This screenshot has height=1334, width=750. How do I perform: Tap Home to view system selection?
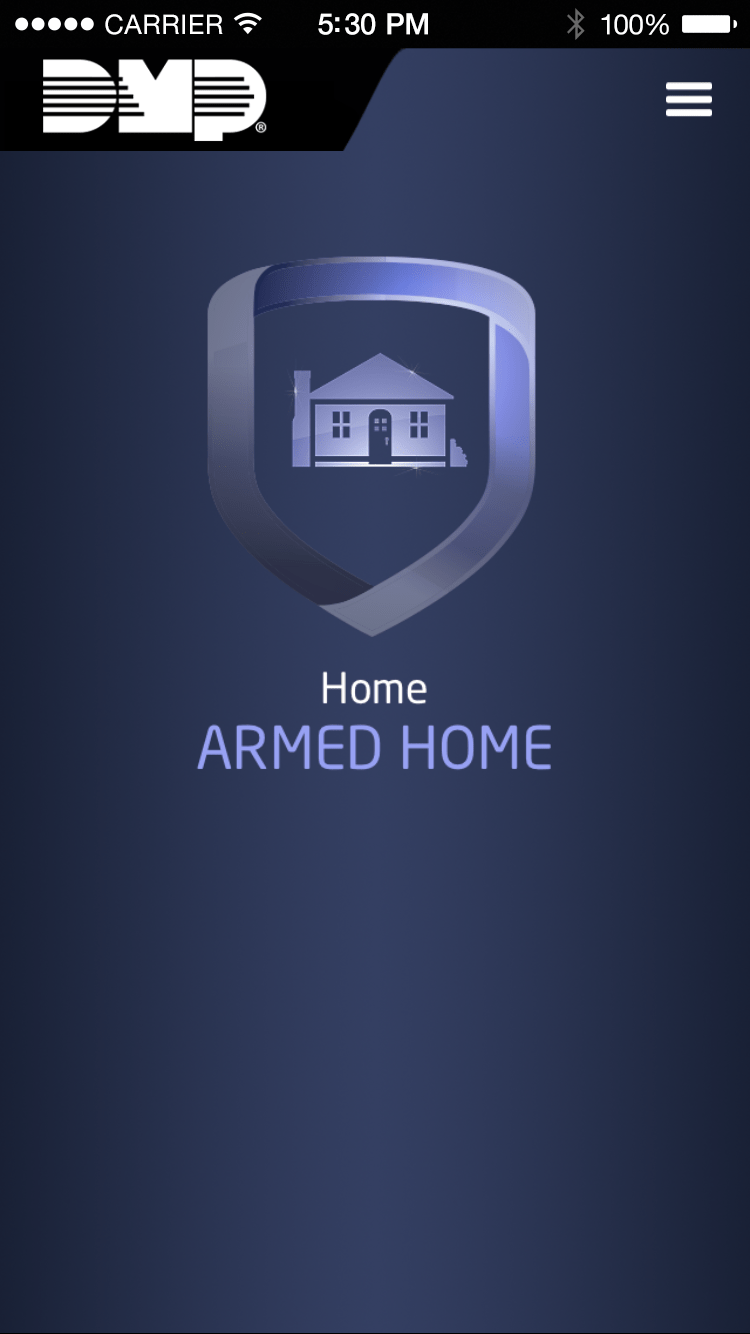(374, 688)
